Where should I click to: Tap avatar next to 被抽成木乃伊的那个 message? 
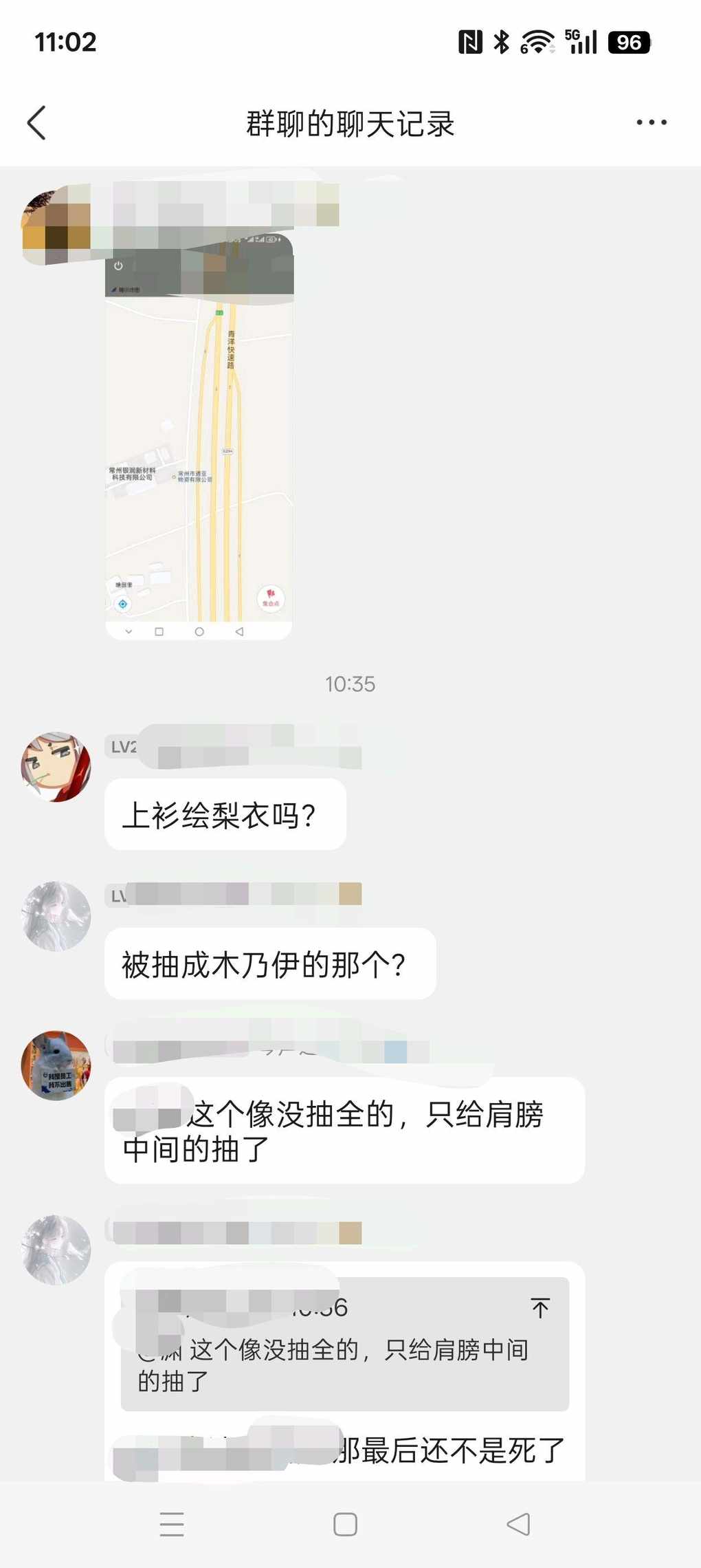[x=56, y=916]
